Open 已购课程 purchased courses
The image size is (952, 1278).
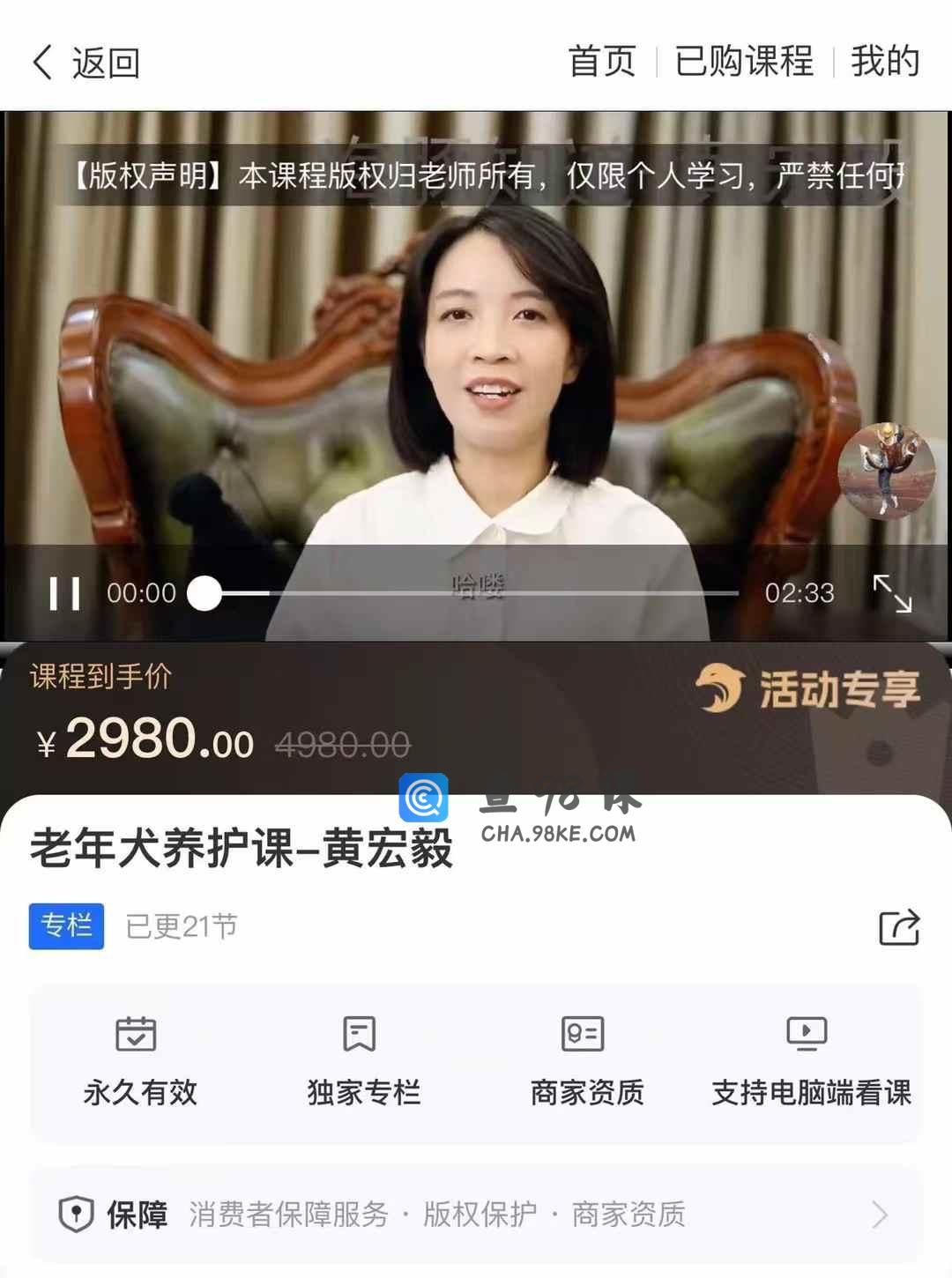745,62
